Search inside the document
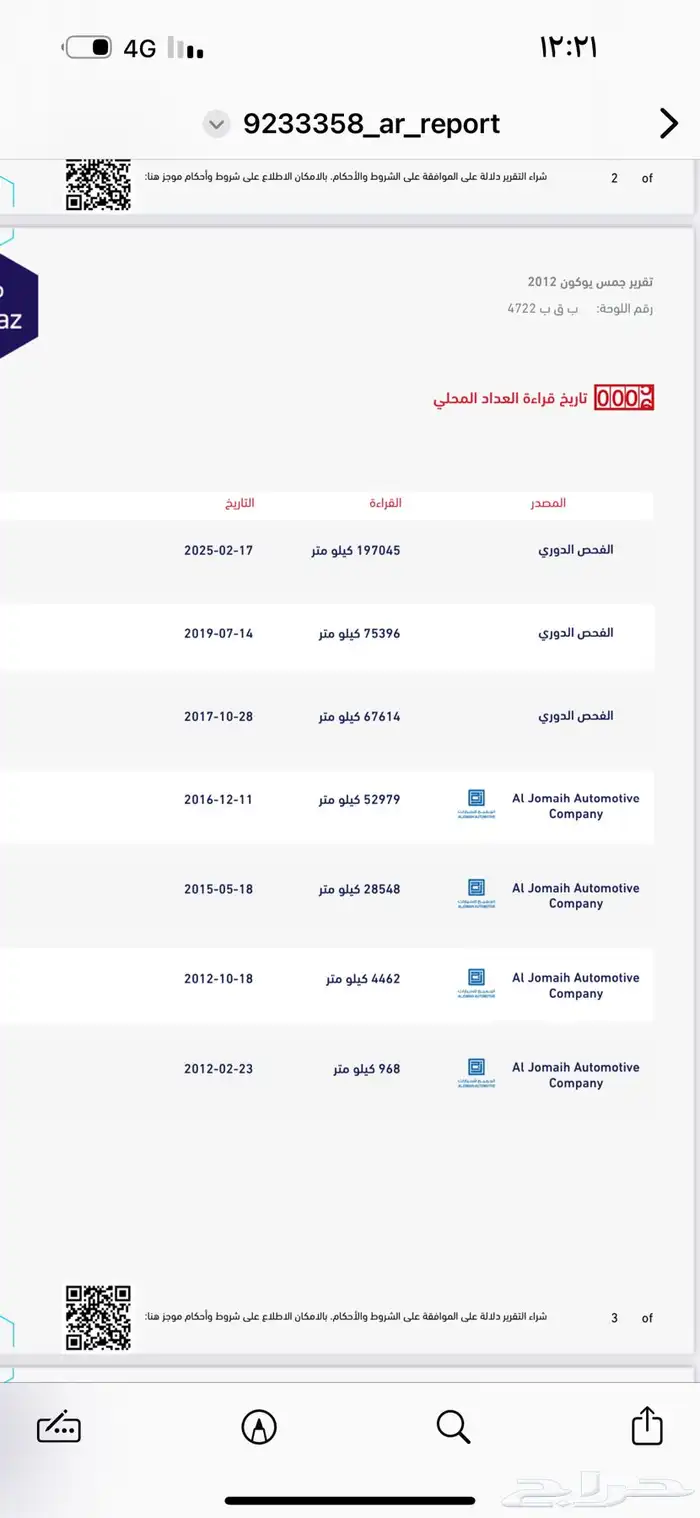Screen dimensions: 700x1518 [453, 1427]
